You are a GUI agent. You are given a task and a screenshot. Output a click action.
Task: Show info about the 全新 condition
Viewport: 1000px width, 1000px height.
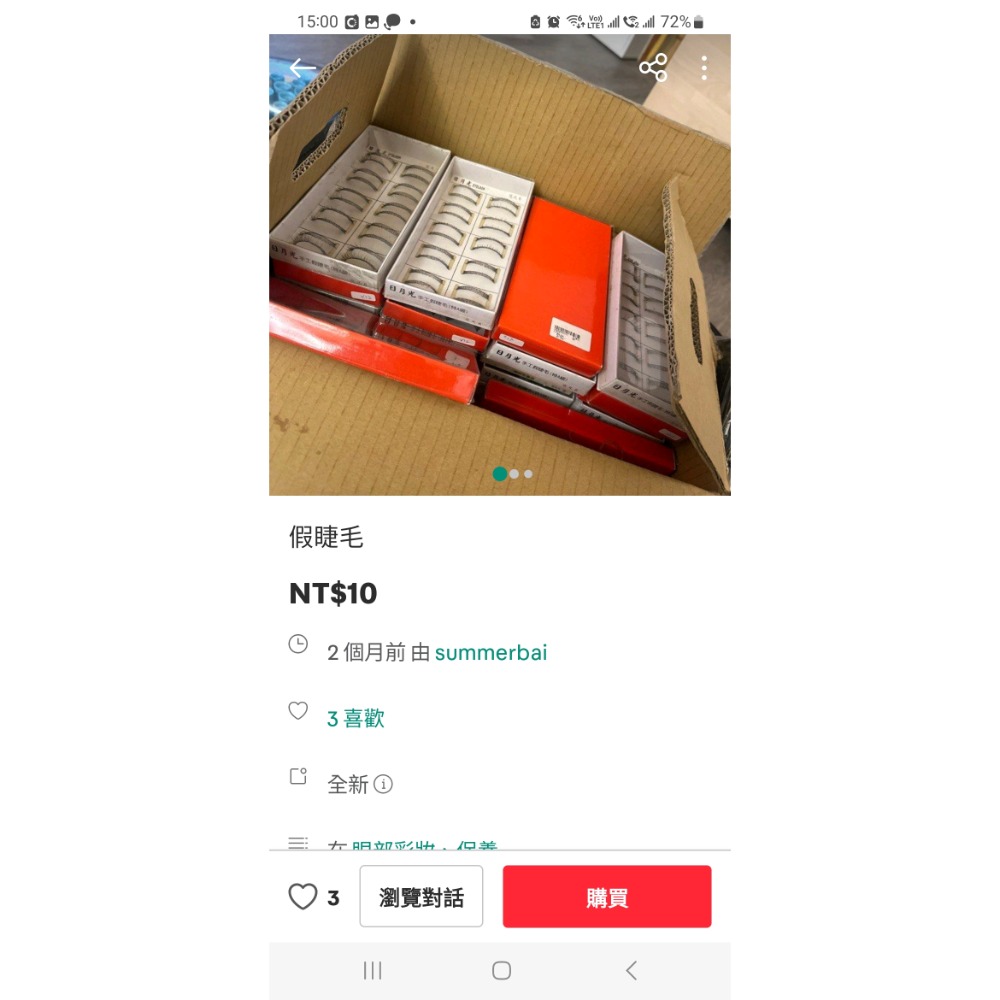(x=383, y=784)
